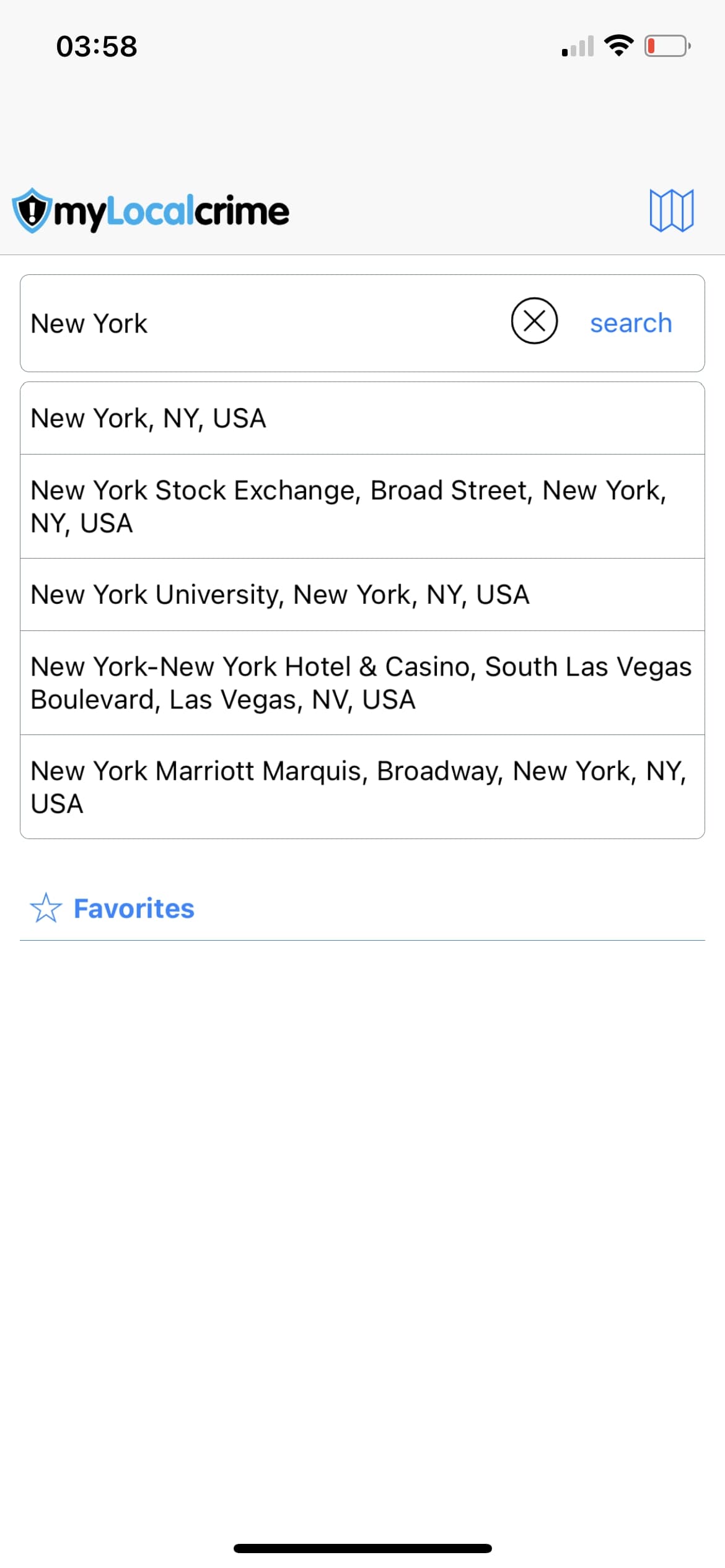Pick New York University suggestion
The image size is (725, 1568).
click(x=362, y=595)
